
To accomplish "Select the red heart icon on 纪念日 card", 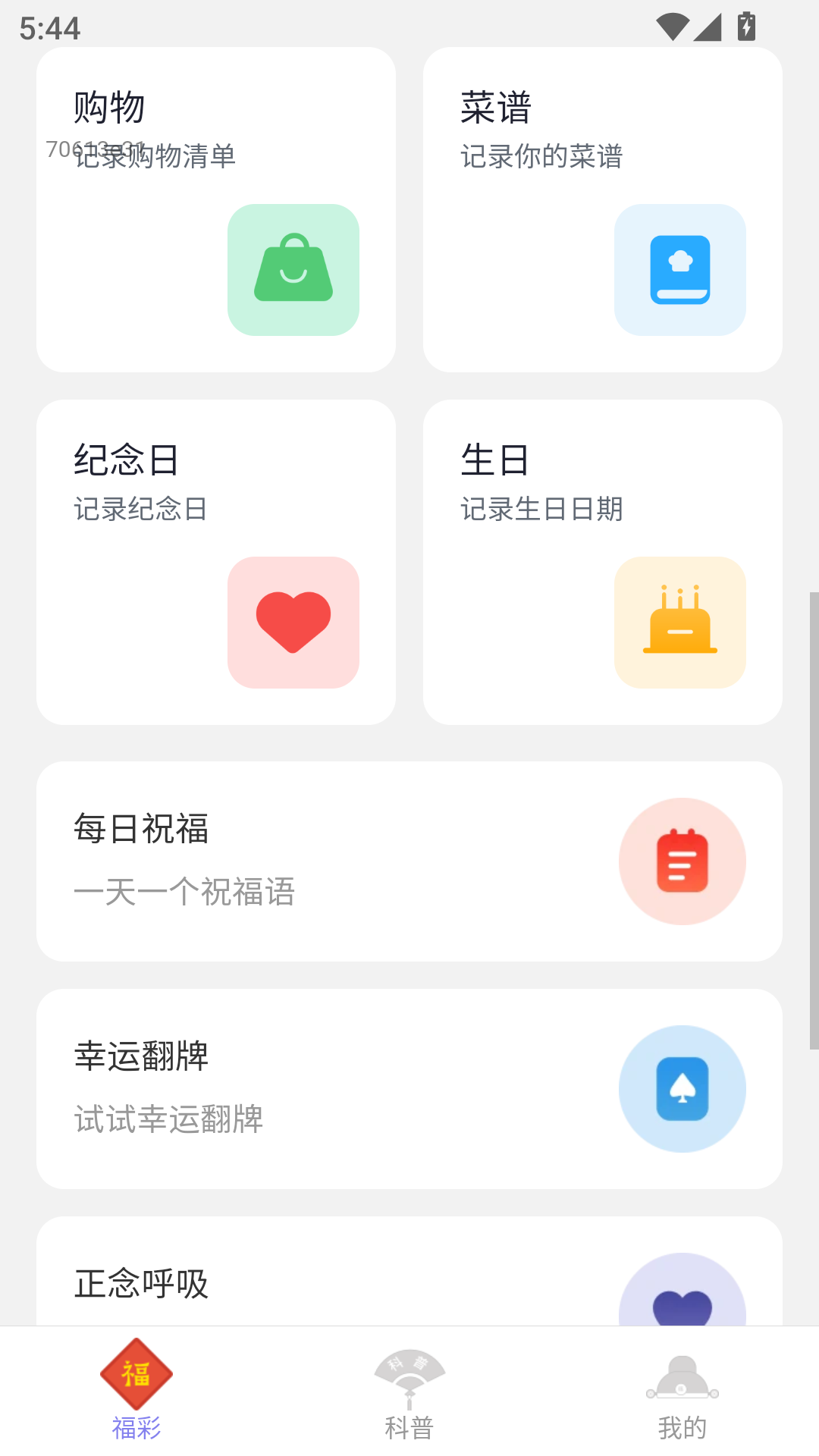I will (293, 622).
